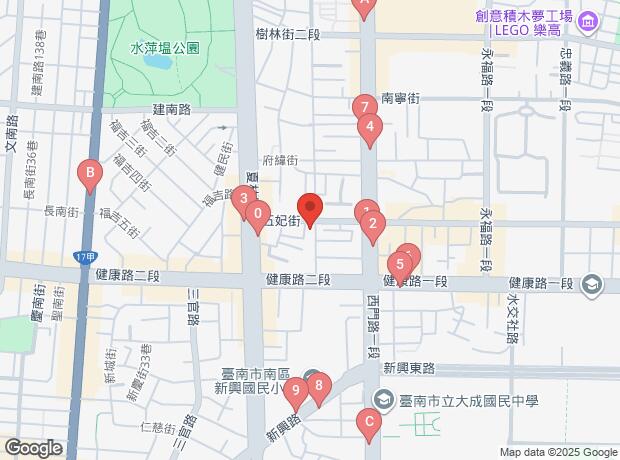Select marker 5 on 健康路一段
This screenshot has width=620, height=460.
point(399,266)
